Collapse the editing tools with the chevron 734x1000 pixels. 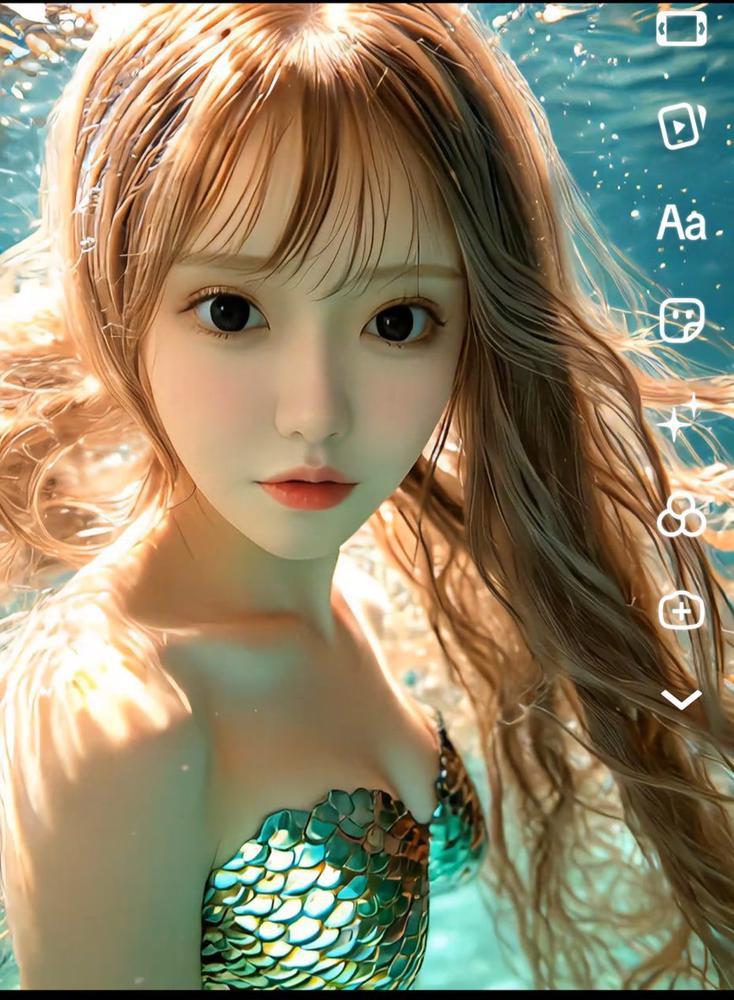(x=681, y=699)
